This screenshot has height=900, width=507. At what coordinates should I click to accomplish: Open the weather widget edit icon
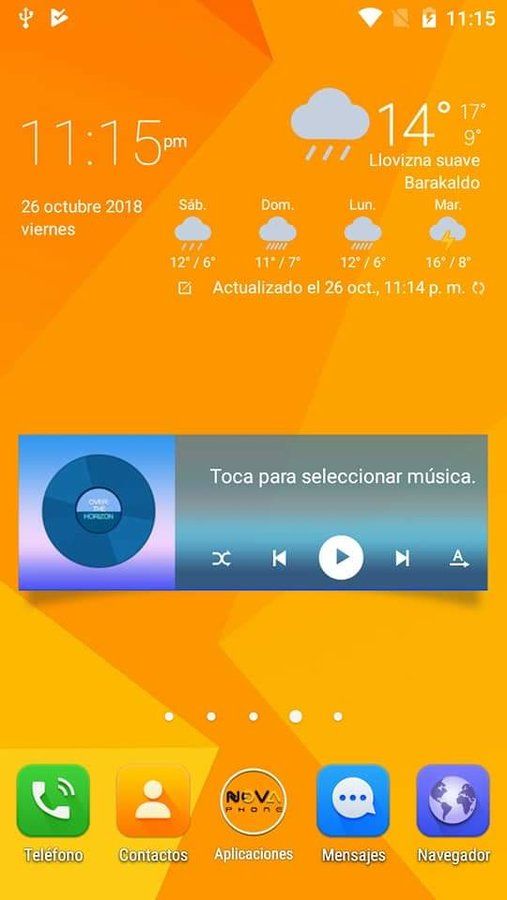tap(185, 288)
